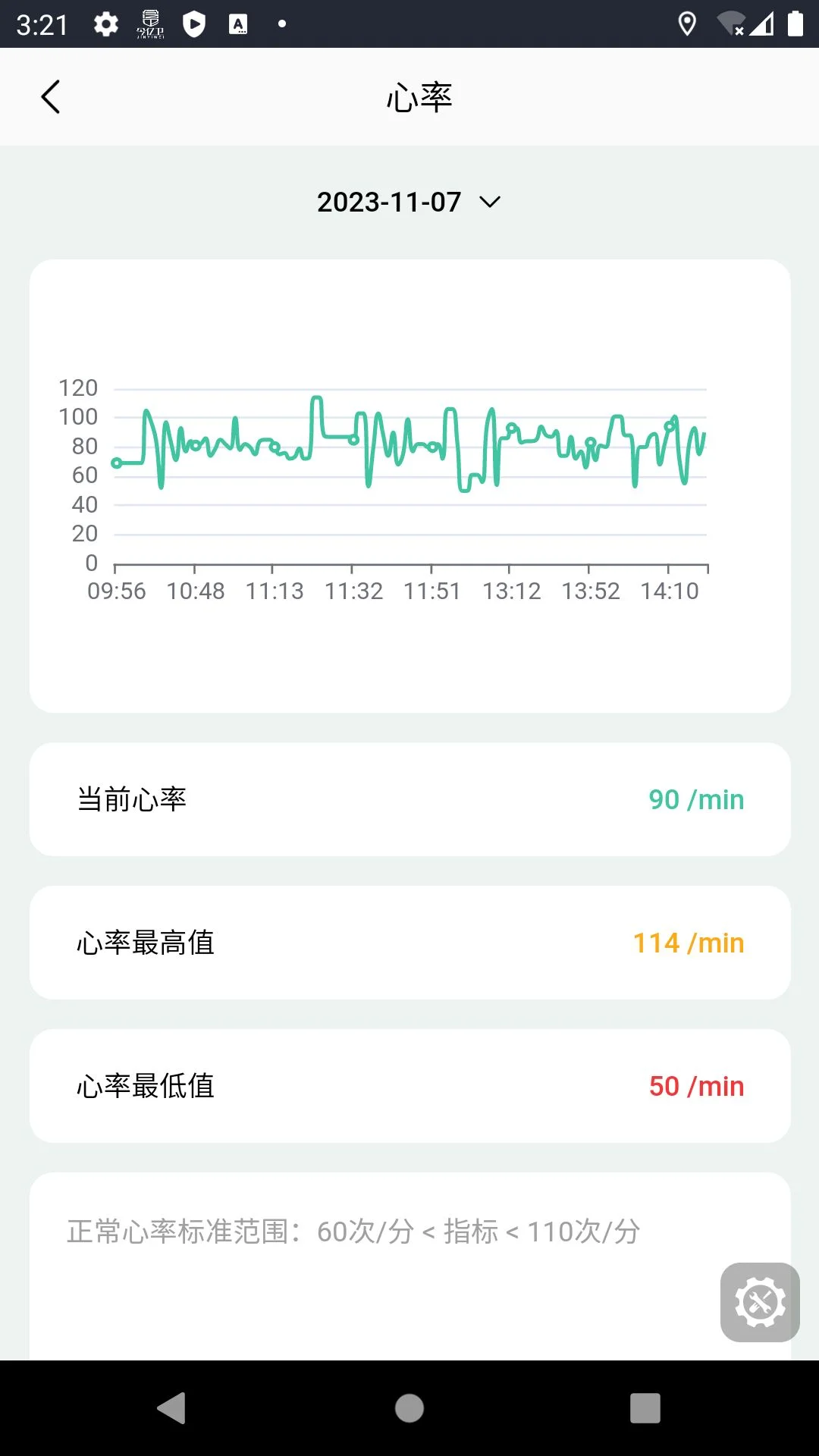Screen dimensions: 819x1456
Task: Collapse the 2023-11-07 date selector chevron
Action: (x=489, y=202)
